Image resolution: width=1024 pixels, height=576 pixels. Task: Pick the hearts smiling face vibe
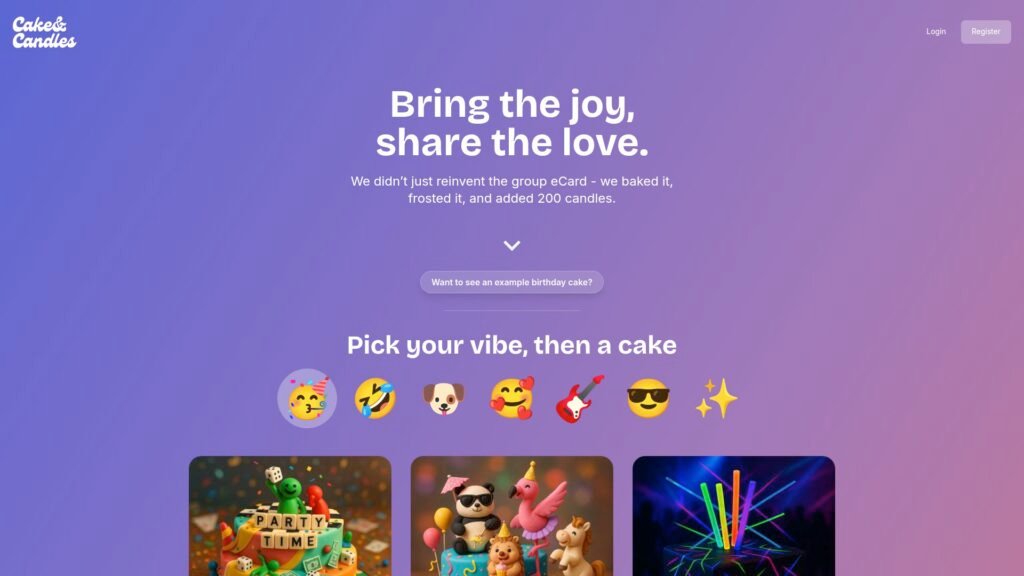(x=511, y=398)
